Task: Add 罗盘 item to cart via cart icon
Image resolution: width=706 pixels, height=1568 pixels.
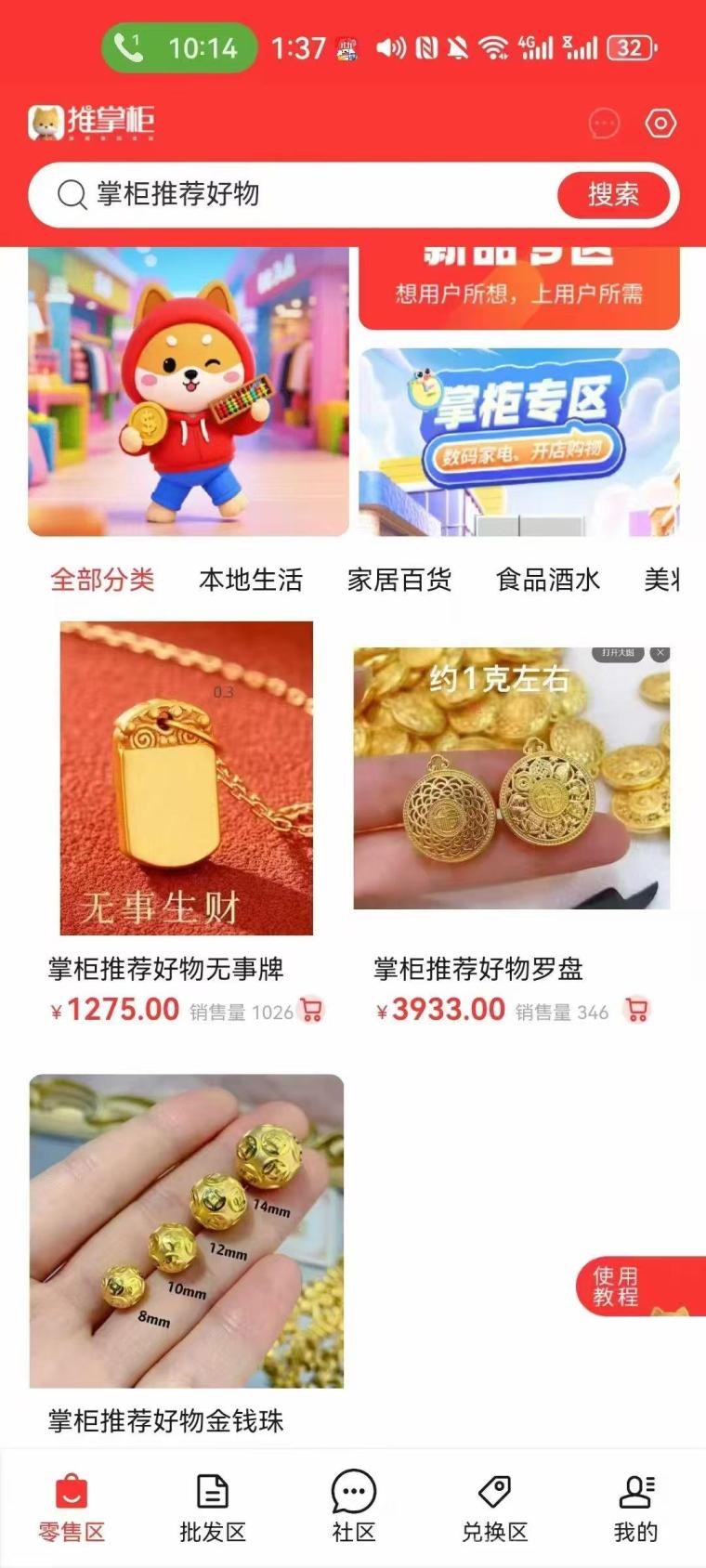Action: [636, 1010]
